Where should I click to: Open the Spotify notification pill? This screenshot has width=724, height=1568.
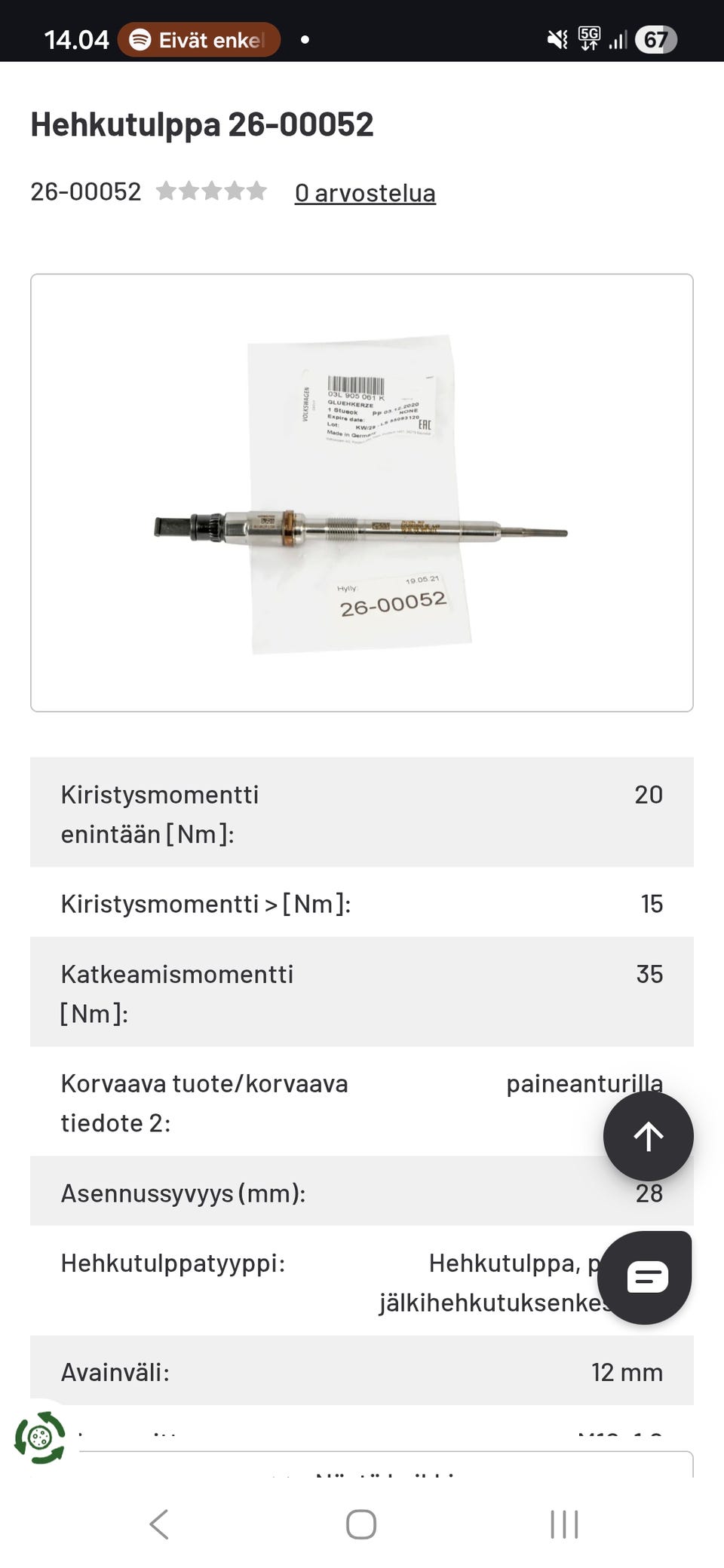(198, 39)
